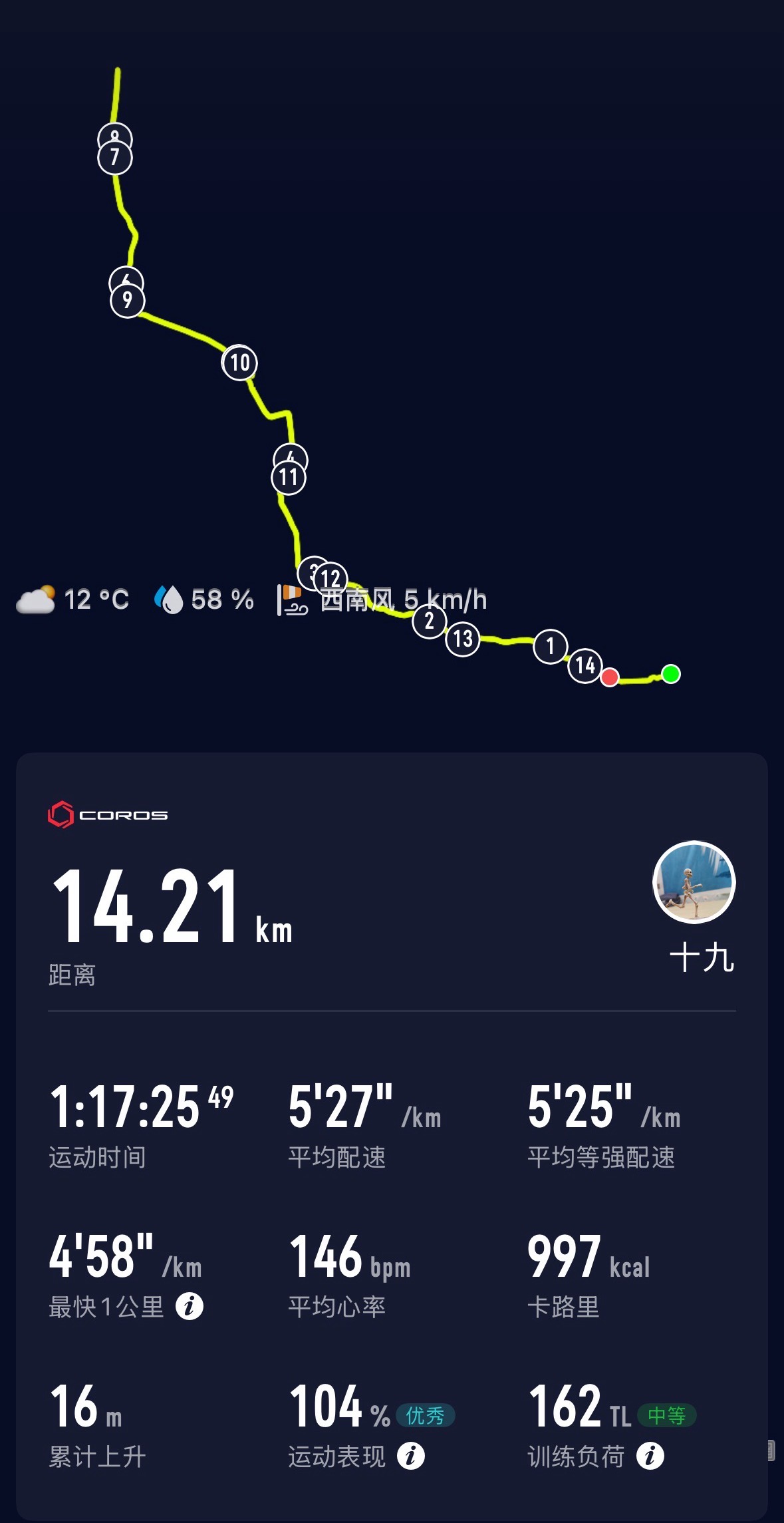View the 训练负荷 explanation icon

point(650,1456)
